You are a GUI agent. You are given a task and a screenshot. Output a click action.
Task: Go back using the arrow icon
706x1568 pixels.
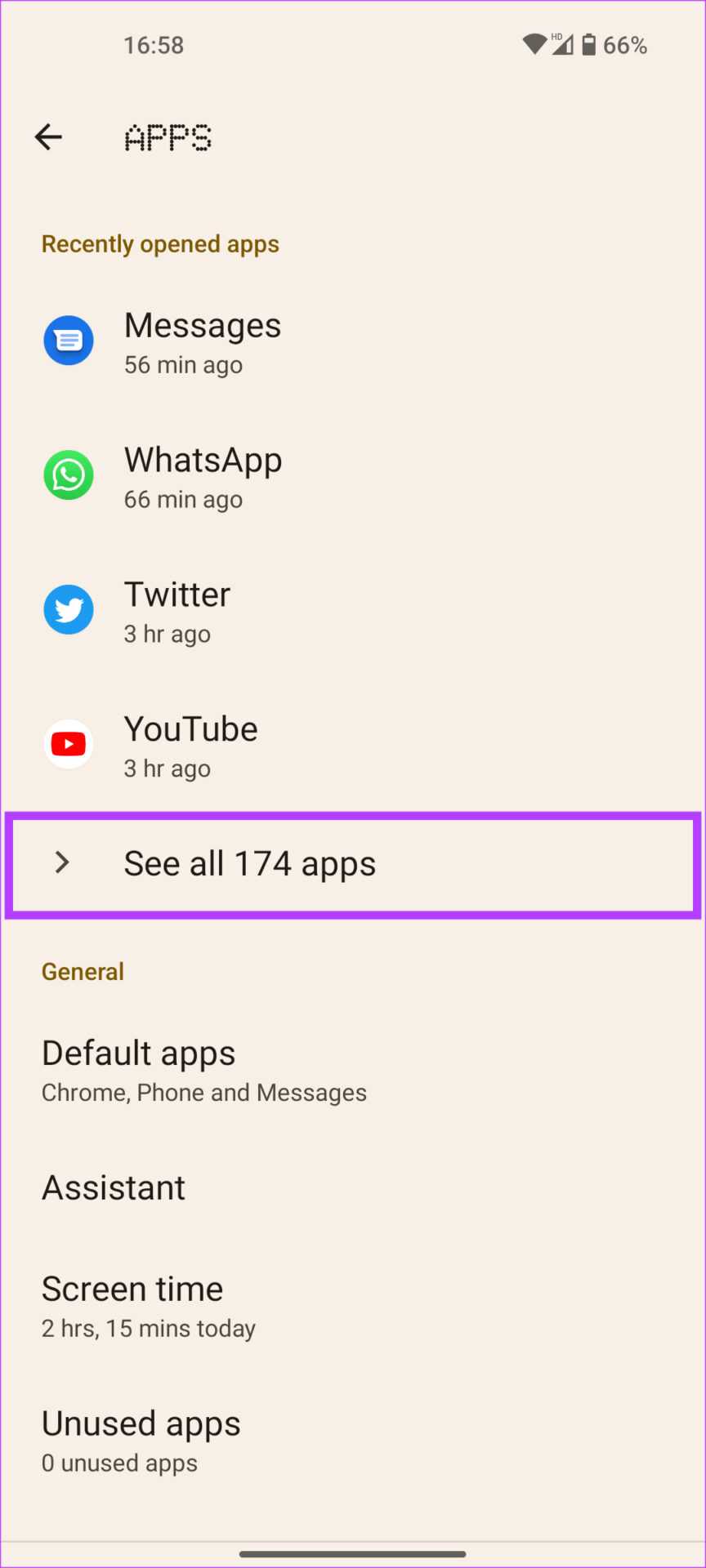tap(48, 137)
